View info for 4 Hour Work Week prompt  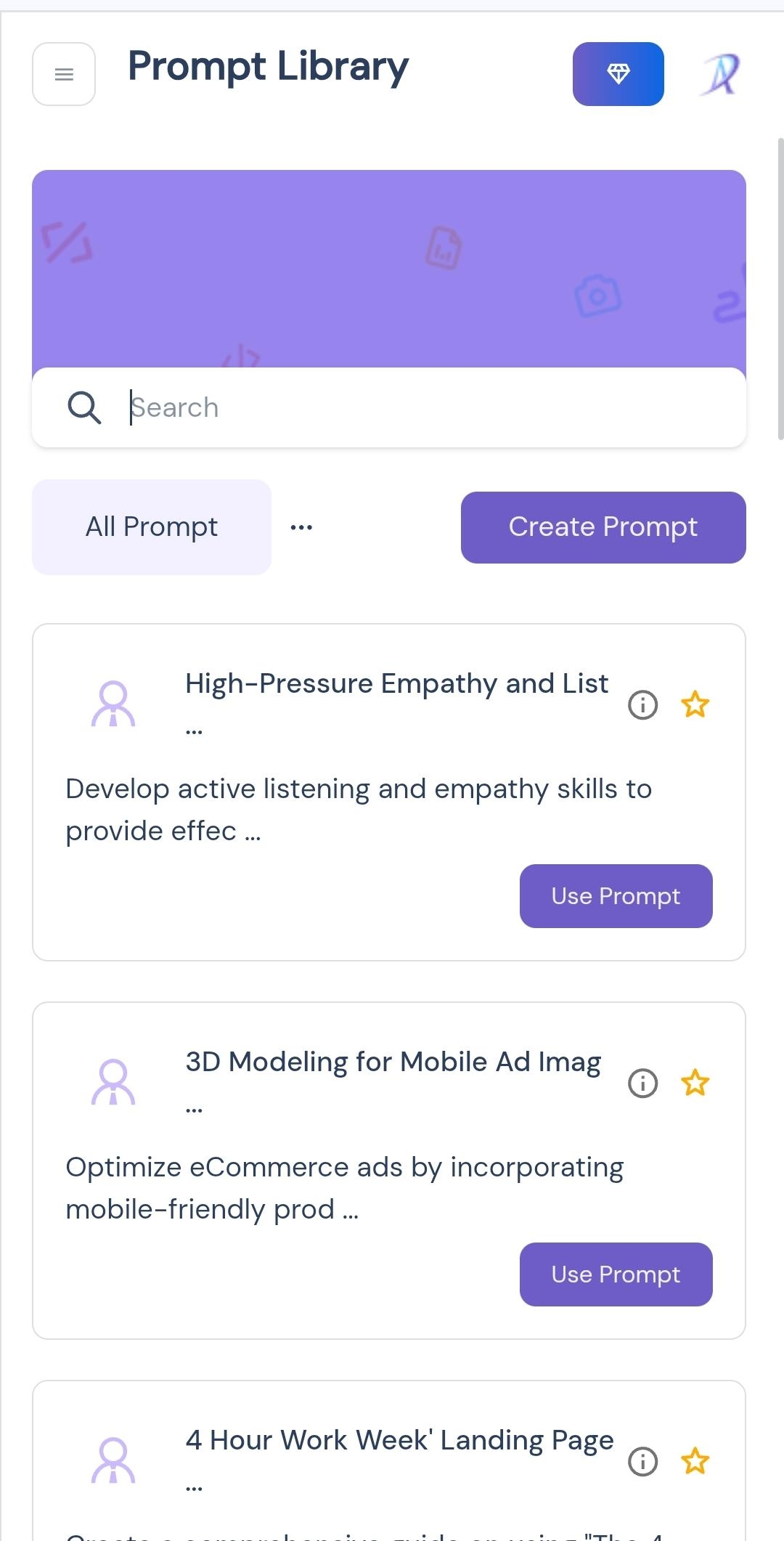pos(642,1461)
